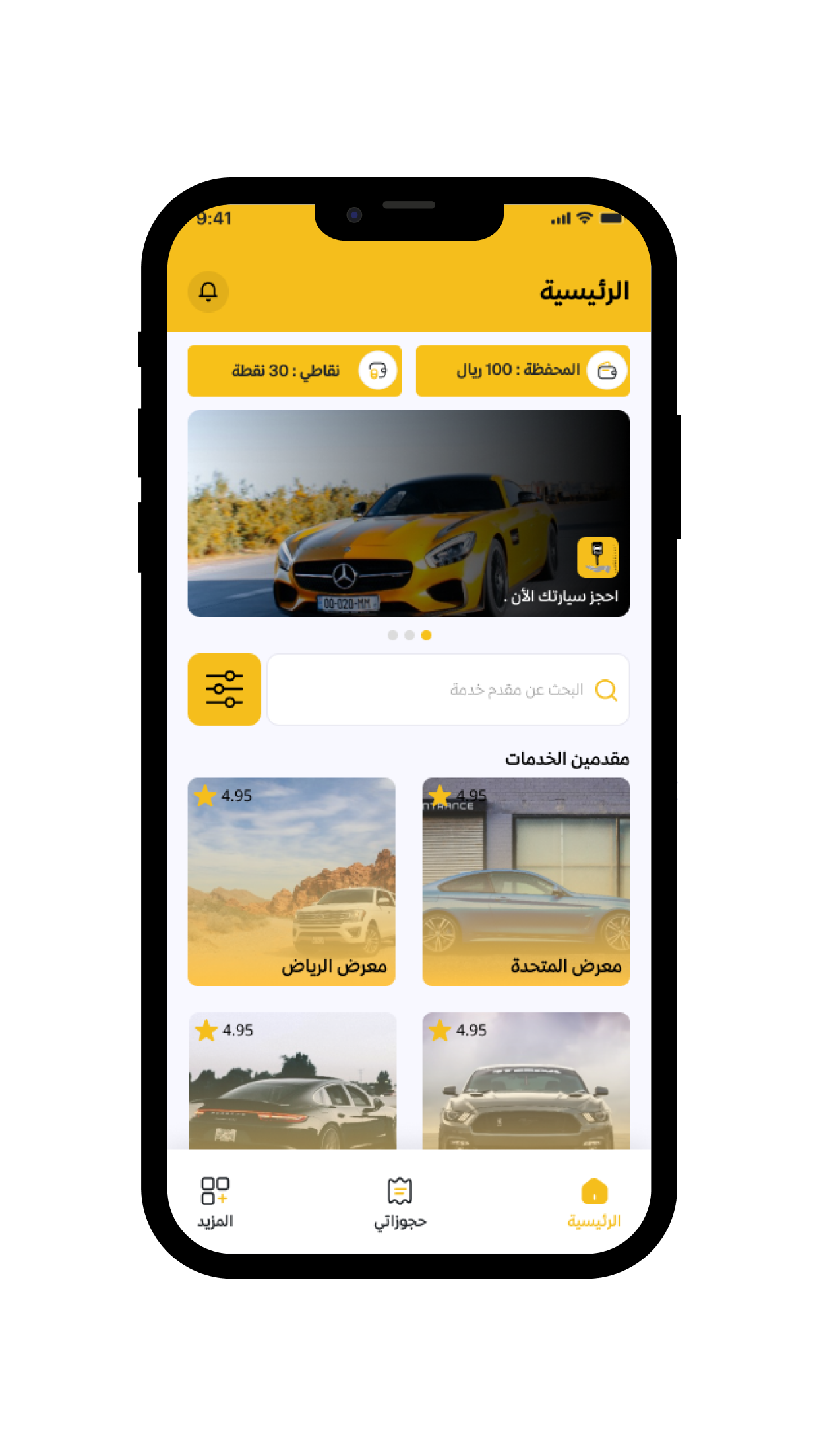Open the book your car banner
The width and height of the screenshot is (819, 1456).
[409, 513]
